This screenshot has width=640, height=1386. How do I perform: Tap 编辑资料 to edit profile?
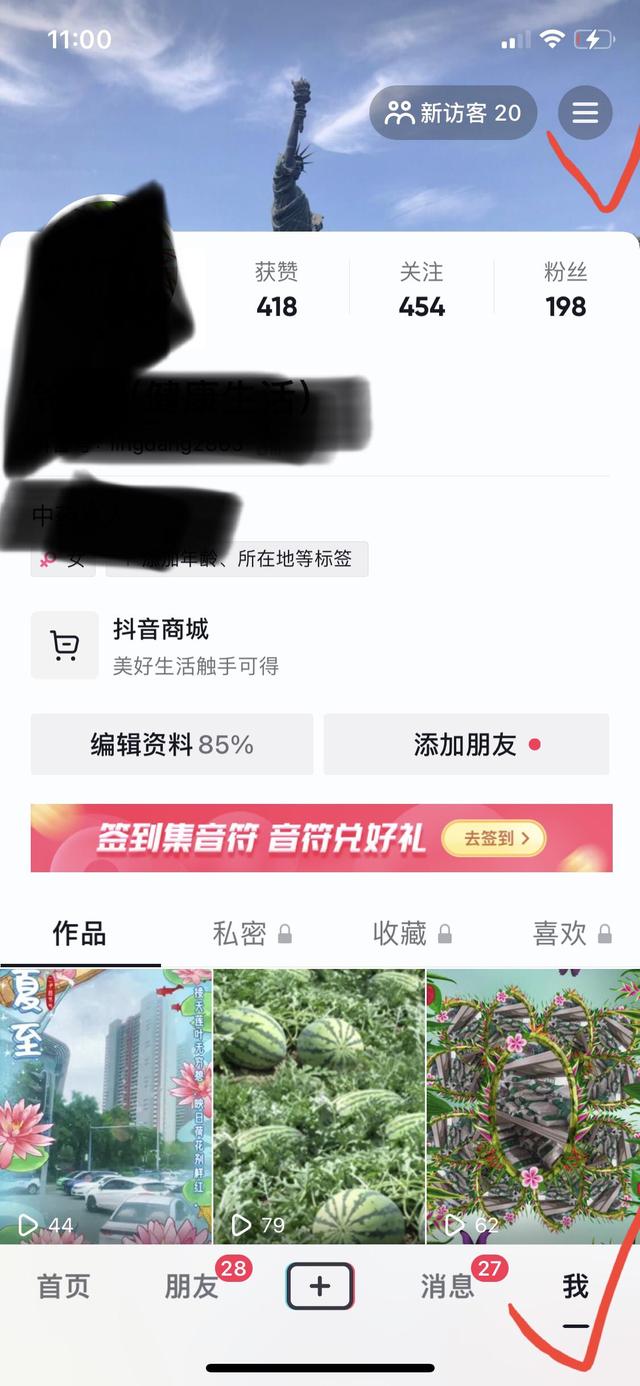click(x=172, y=744)
